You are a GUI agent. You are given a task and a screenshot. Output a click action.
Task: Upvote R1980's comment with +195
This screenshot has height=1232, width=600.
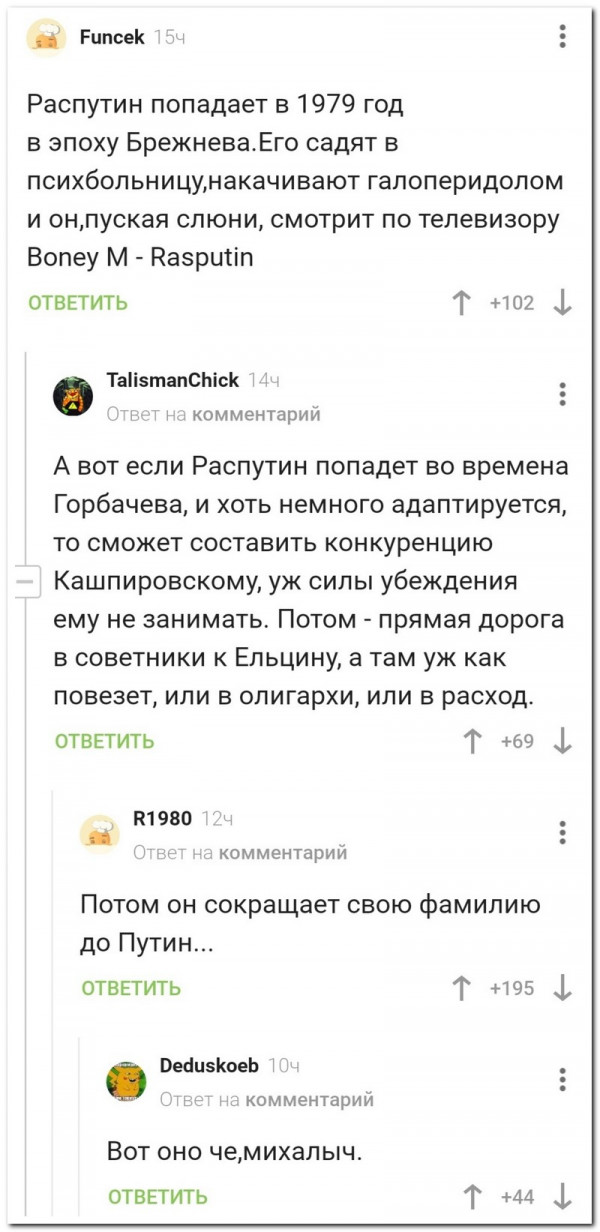point(462,989)
